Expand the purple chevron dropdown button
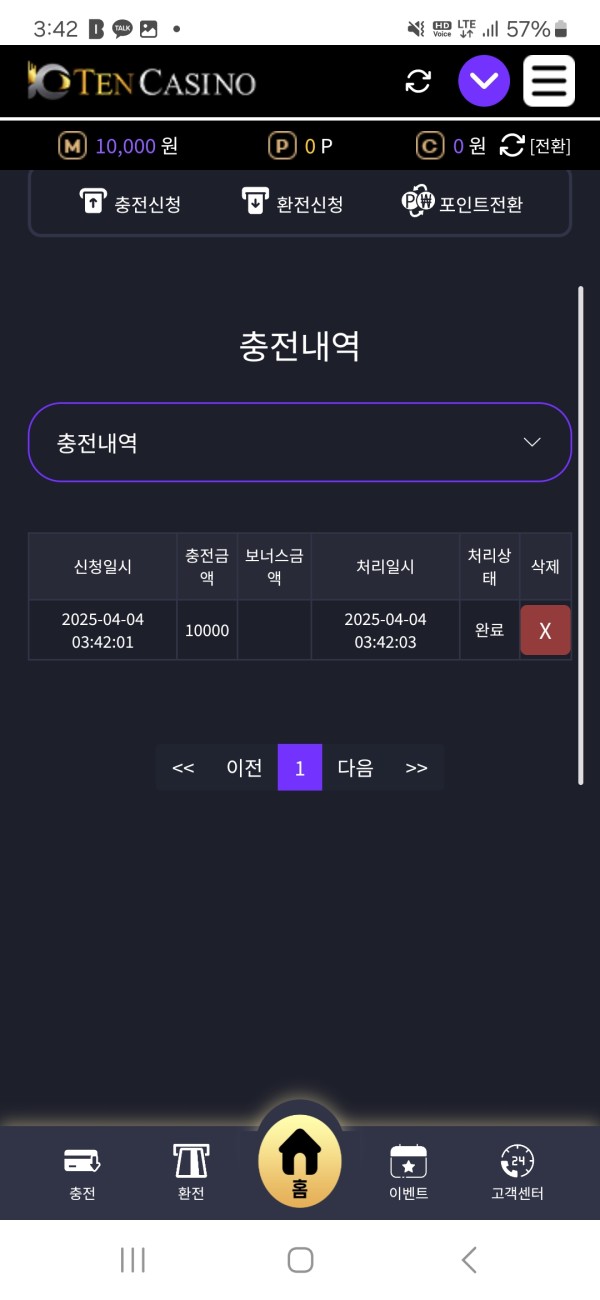 click(484, 81)
